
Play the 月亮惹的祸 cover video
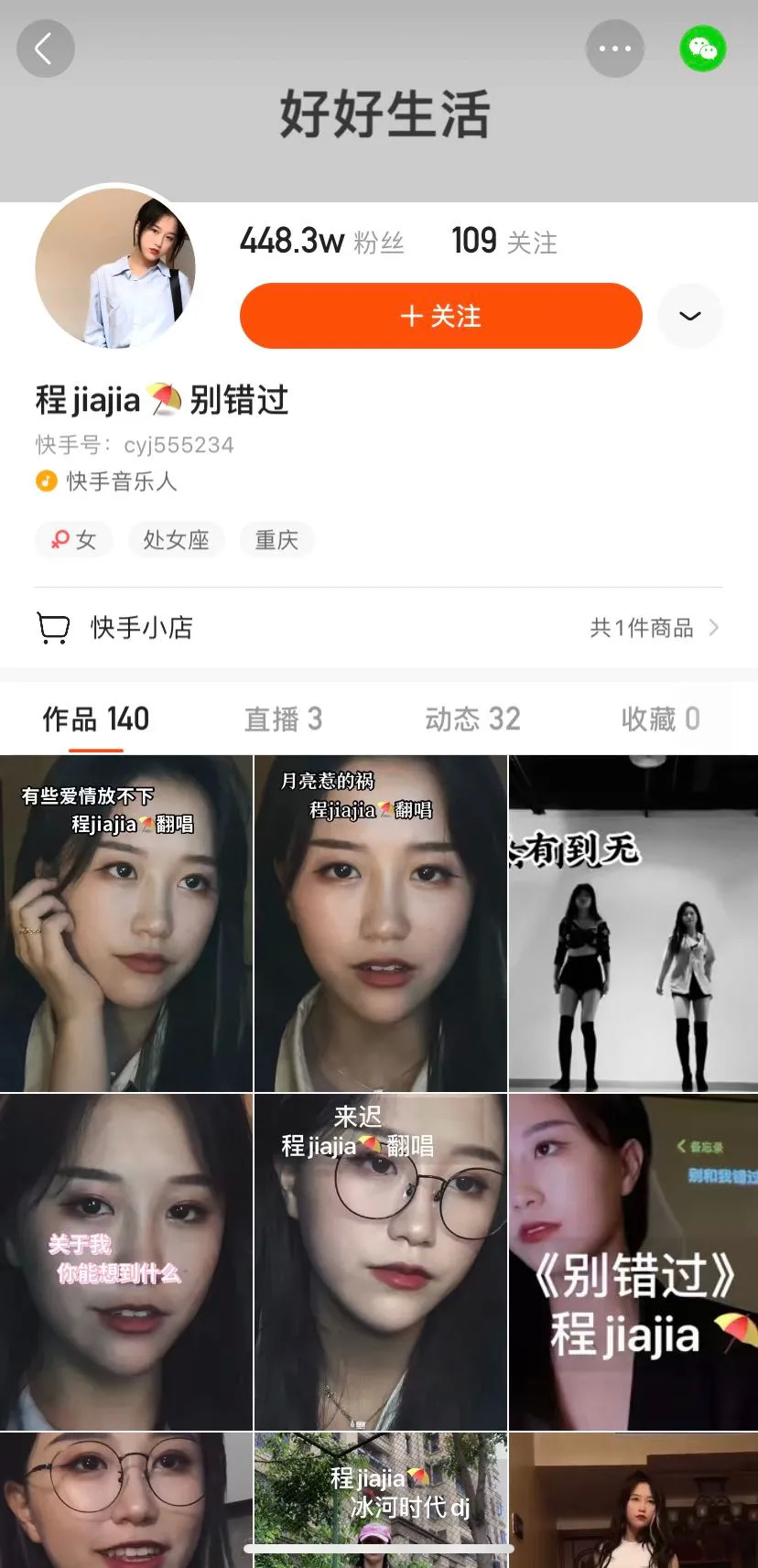[380, 925]
